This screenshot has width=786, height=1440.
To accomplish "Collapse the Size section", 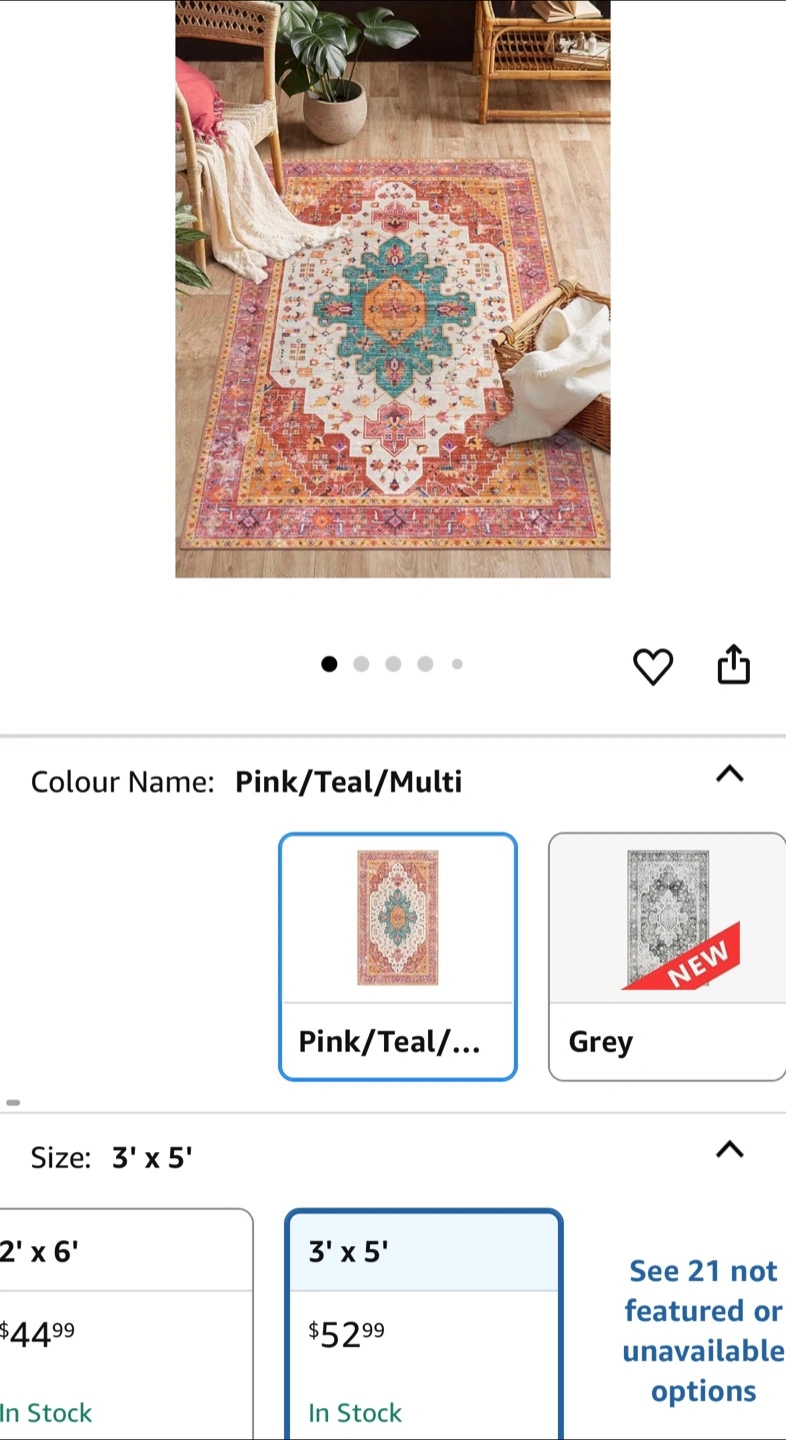I will tap(730, 1150).
